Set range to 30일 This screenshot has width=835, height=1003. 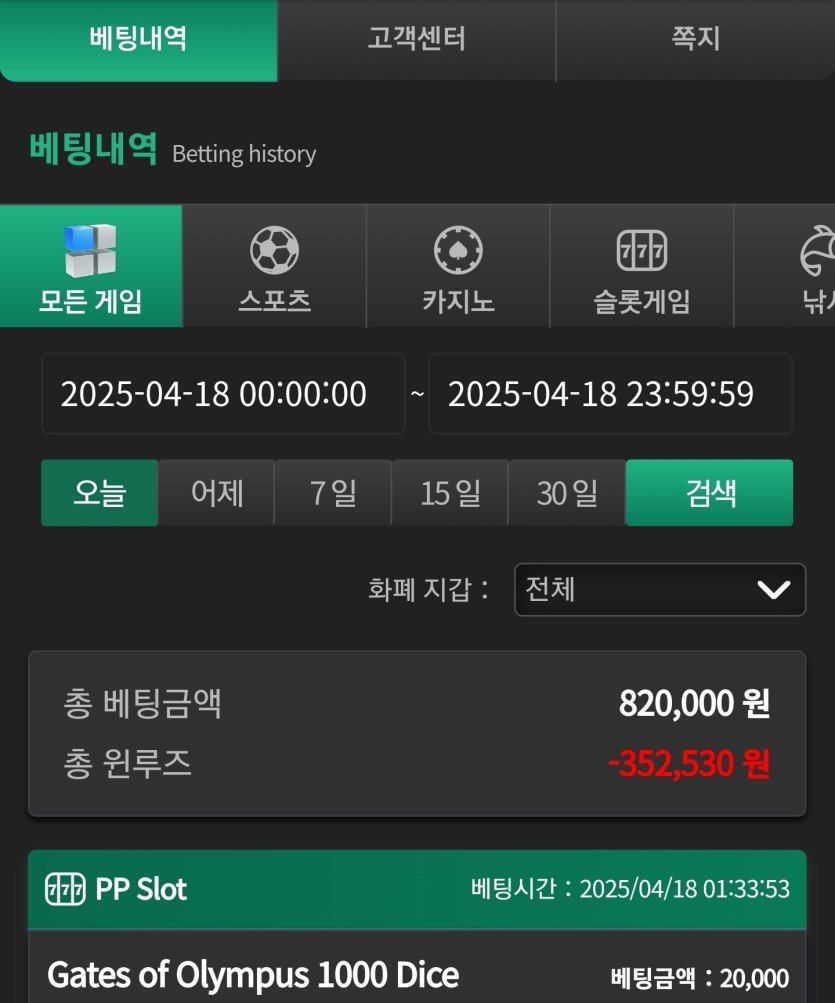(x=567, y=493)
